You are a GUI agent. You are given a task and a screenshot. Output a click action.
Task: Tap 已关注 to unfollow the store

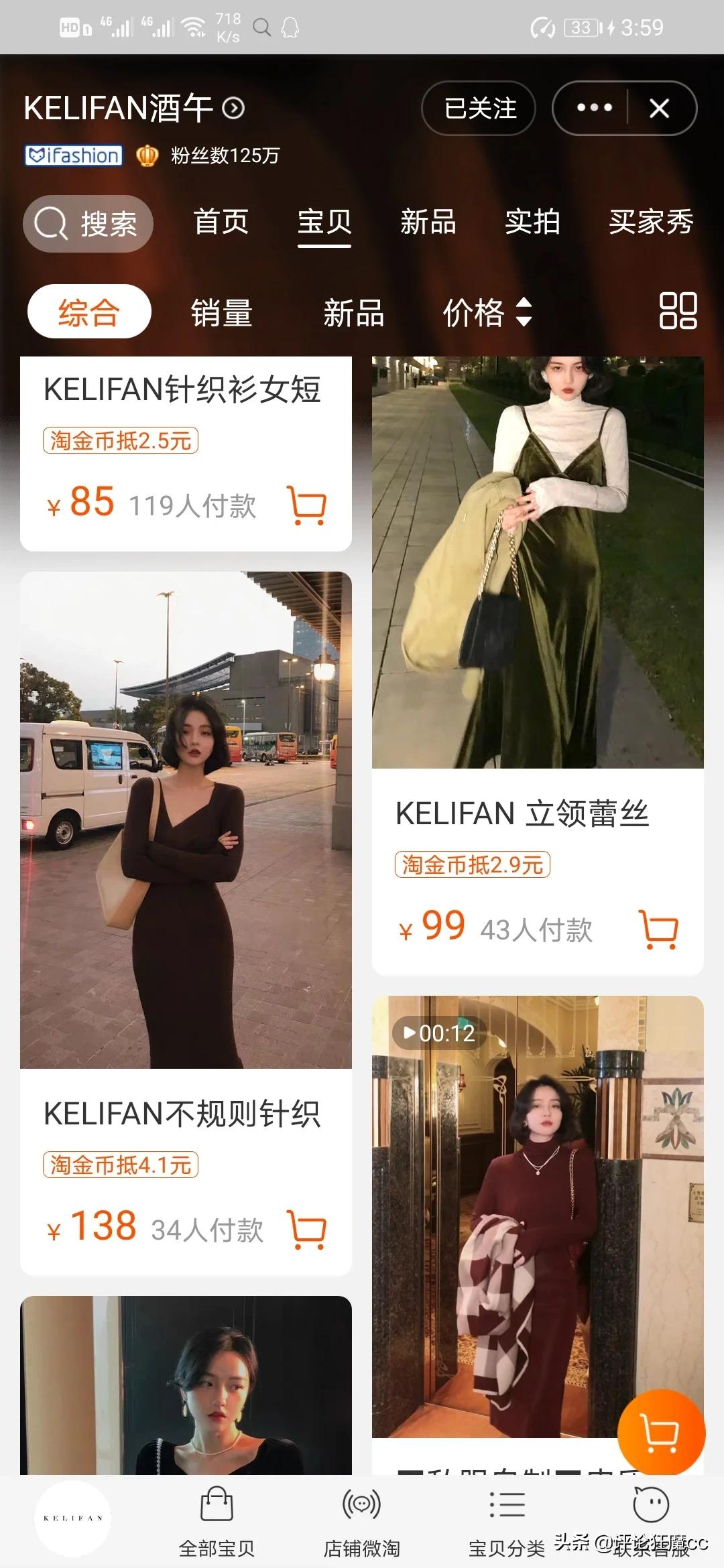tap(479, 108)
